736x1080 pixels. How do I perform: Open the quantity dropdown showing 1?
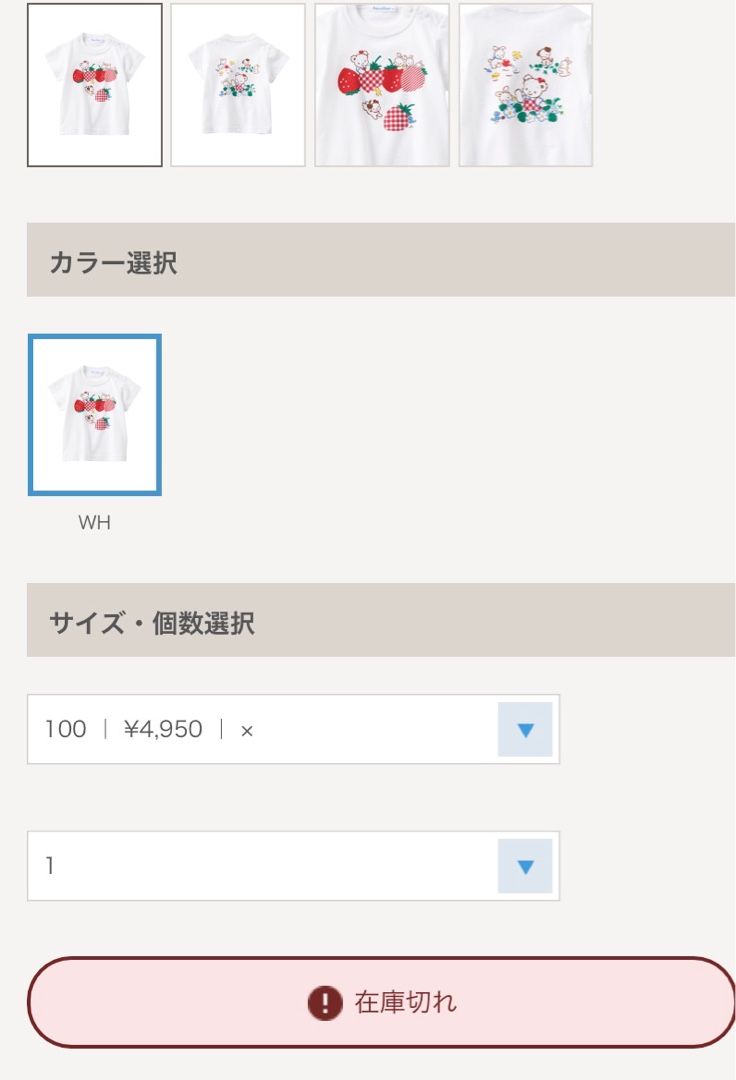[293, 865]
